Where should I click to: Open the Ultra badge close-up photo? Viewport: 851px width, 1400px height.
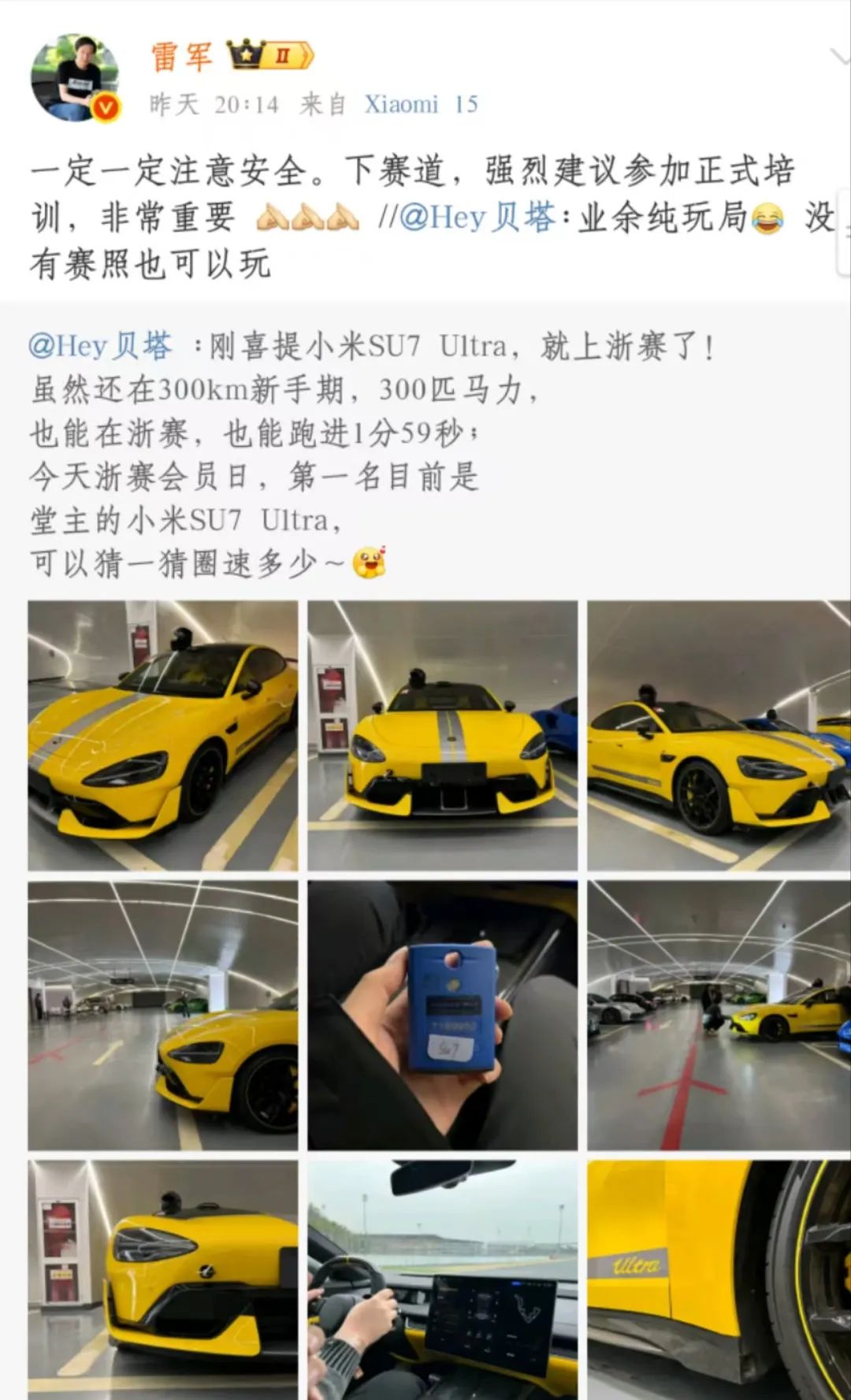pos(719,1279)
